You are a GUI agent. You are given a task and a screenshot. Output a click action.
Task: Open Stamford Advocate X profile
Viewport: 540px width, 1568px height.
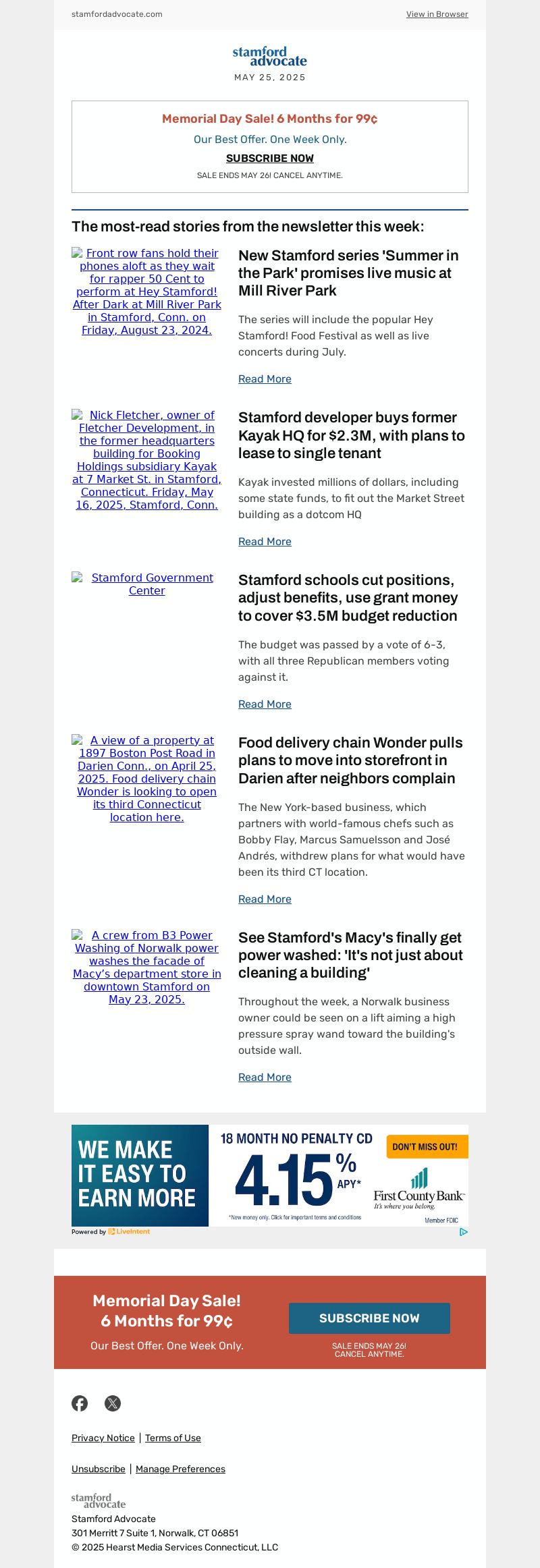coord(113,1403)
